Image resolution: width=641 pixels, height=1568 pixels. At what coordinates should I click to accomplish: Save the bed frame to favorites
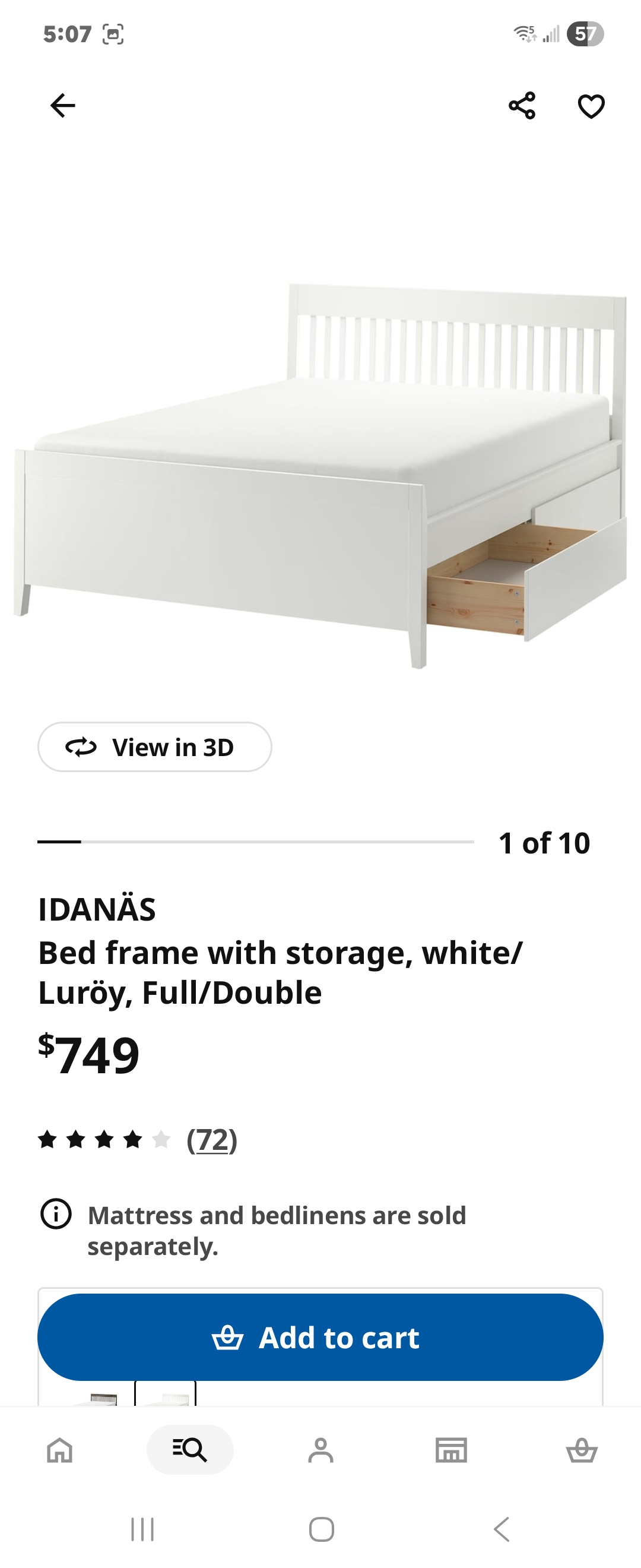tap(591, 106)
